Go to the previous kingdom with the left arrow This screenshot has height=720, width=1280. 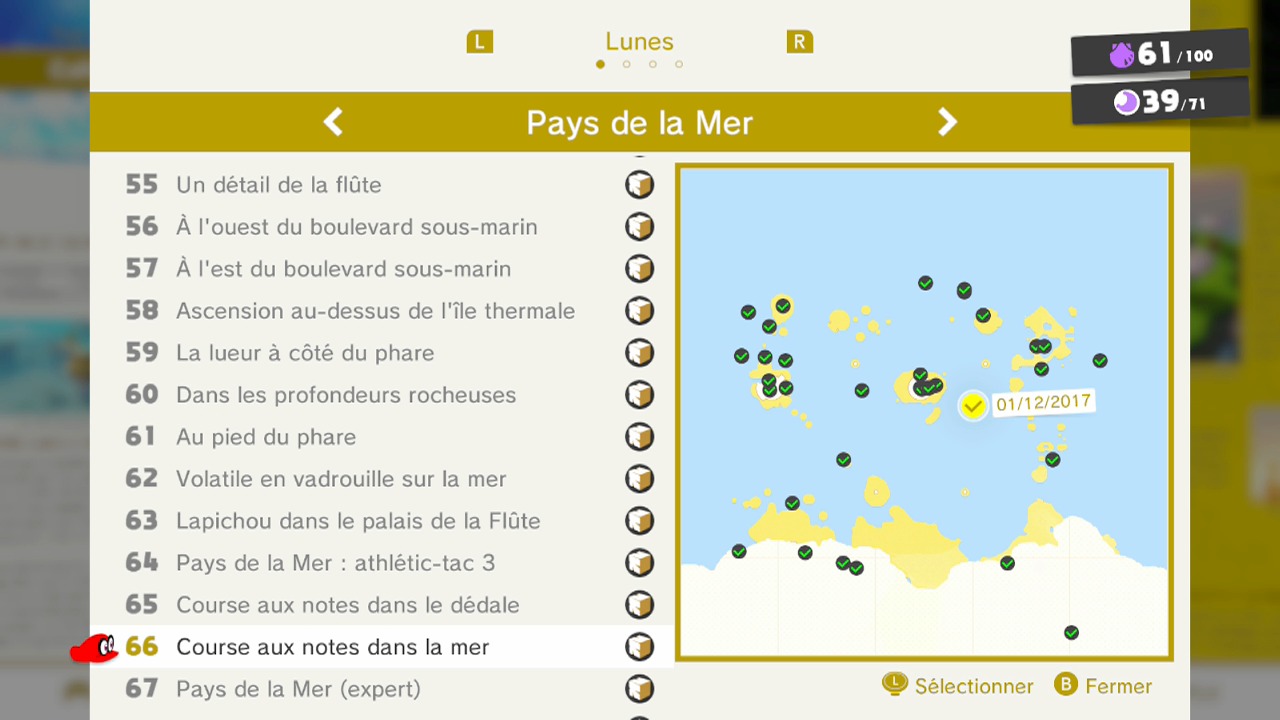click(333, 123)
